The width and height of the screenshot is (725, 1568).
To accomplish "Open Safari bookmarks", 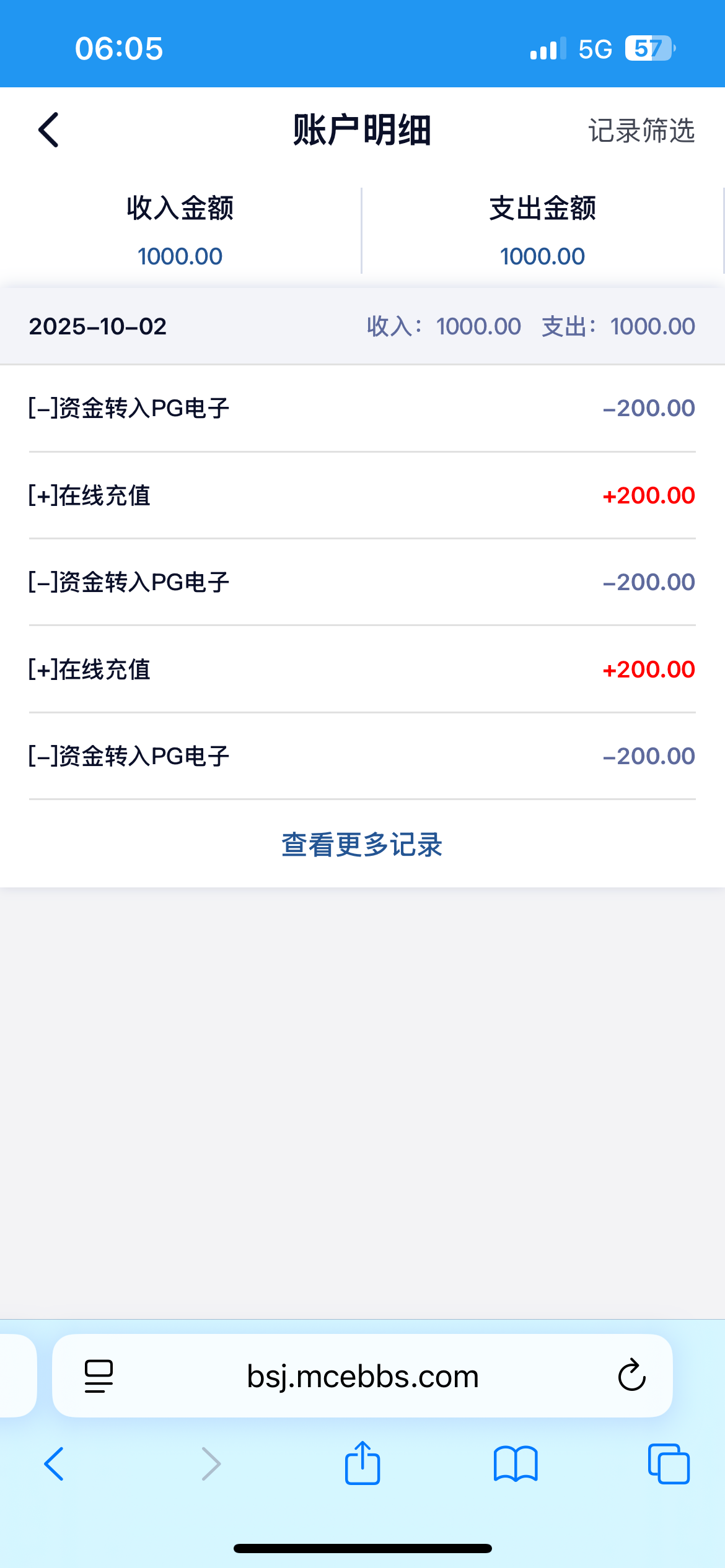I will (516, 1464).
